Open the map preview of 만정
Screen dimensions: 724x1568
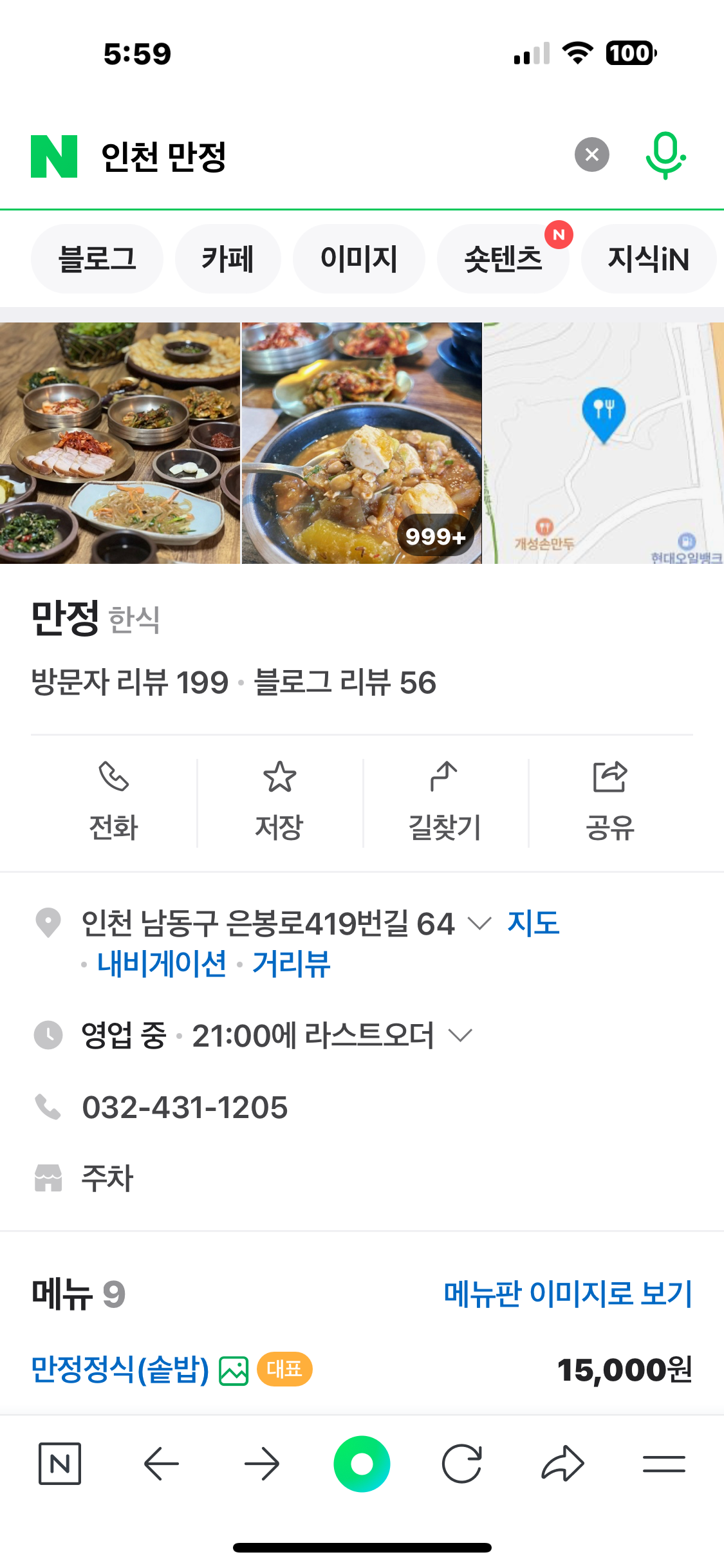click(603, 443)
